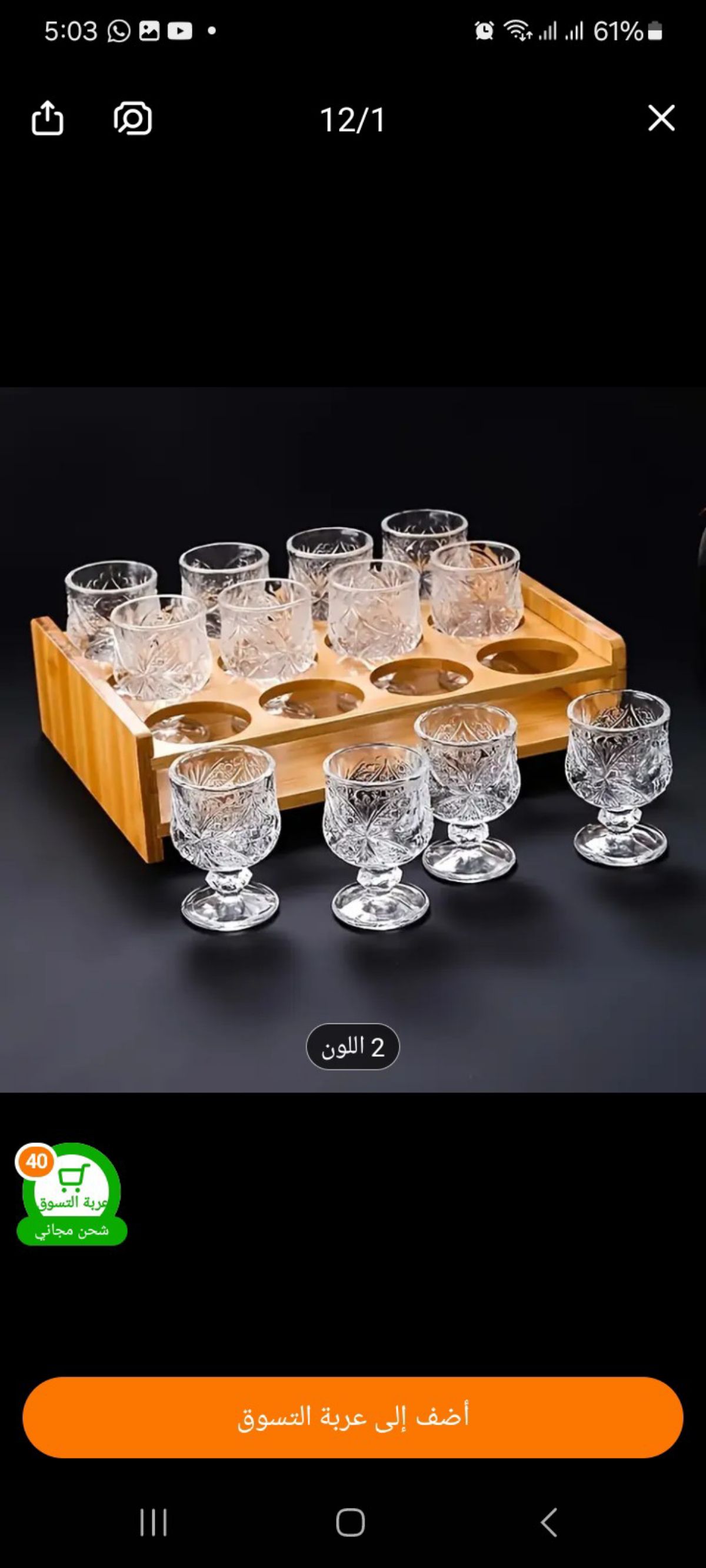Go back with system back button
The image size is (706, 1568).
[548, 1522]
